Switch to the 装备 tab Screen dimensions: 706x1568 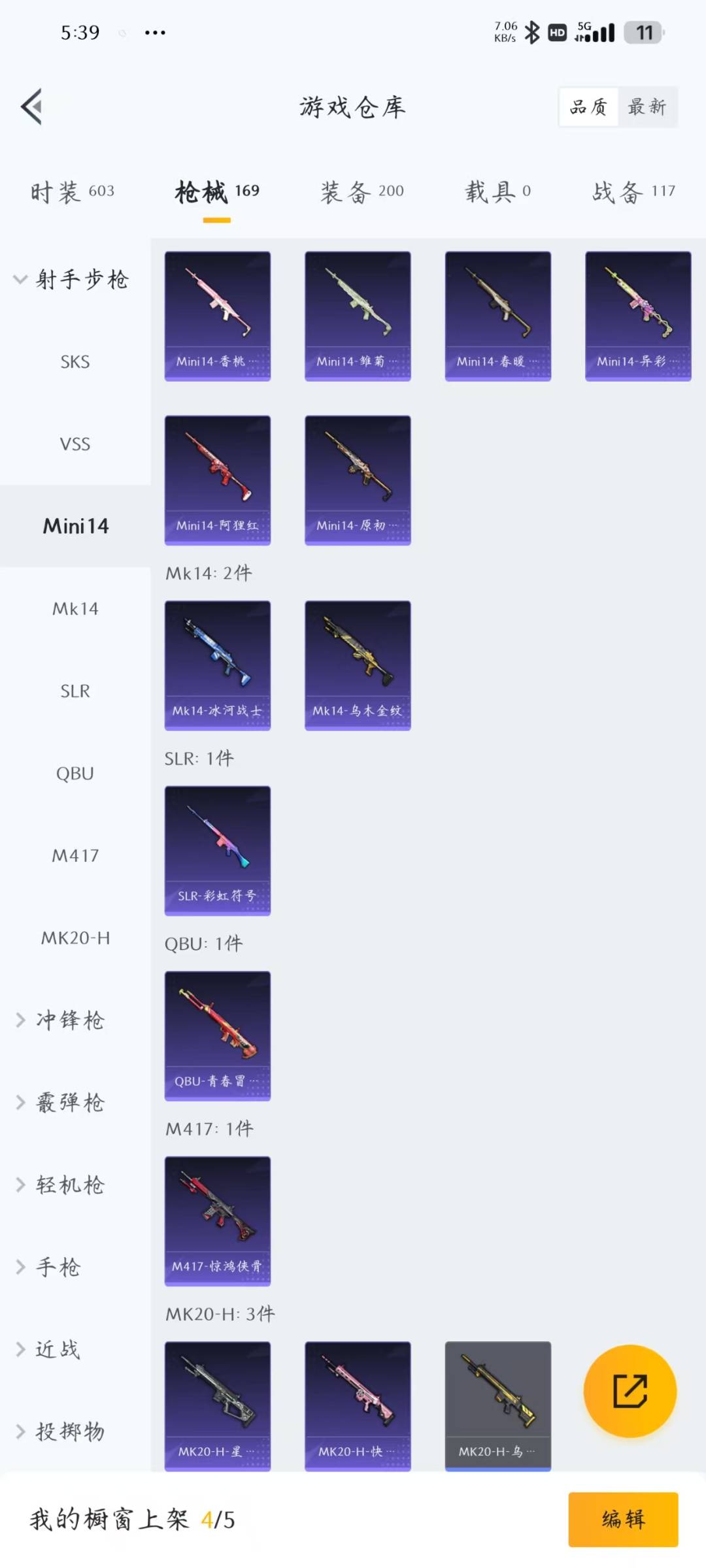(362, 191)
